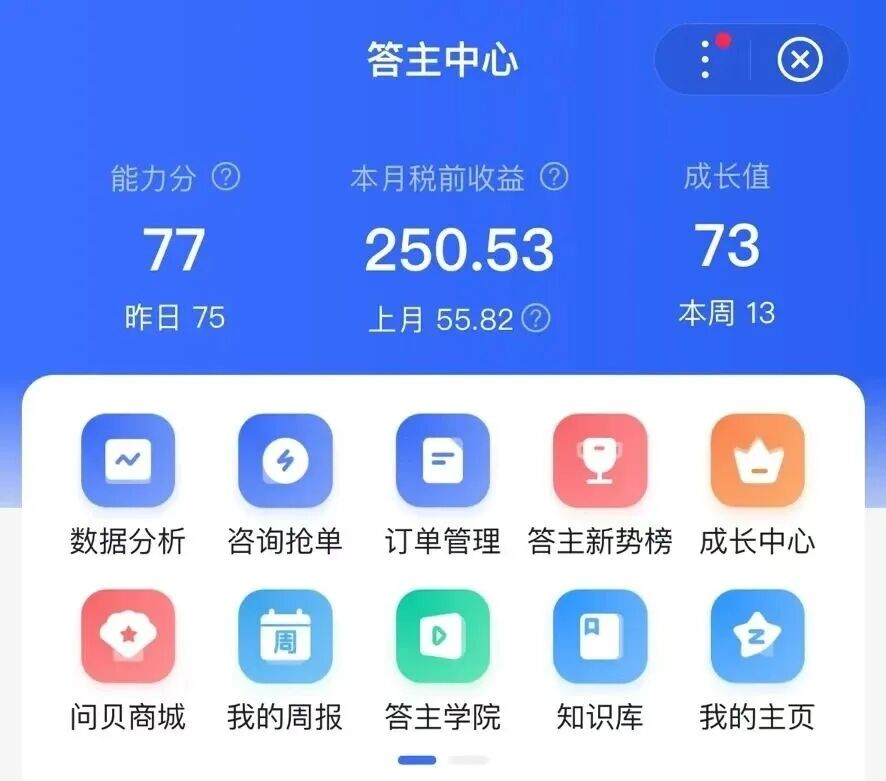The width and height of the screenshot is (886, 781).
Task: Go to 咨询抢单
Action: pos(285,461)
